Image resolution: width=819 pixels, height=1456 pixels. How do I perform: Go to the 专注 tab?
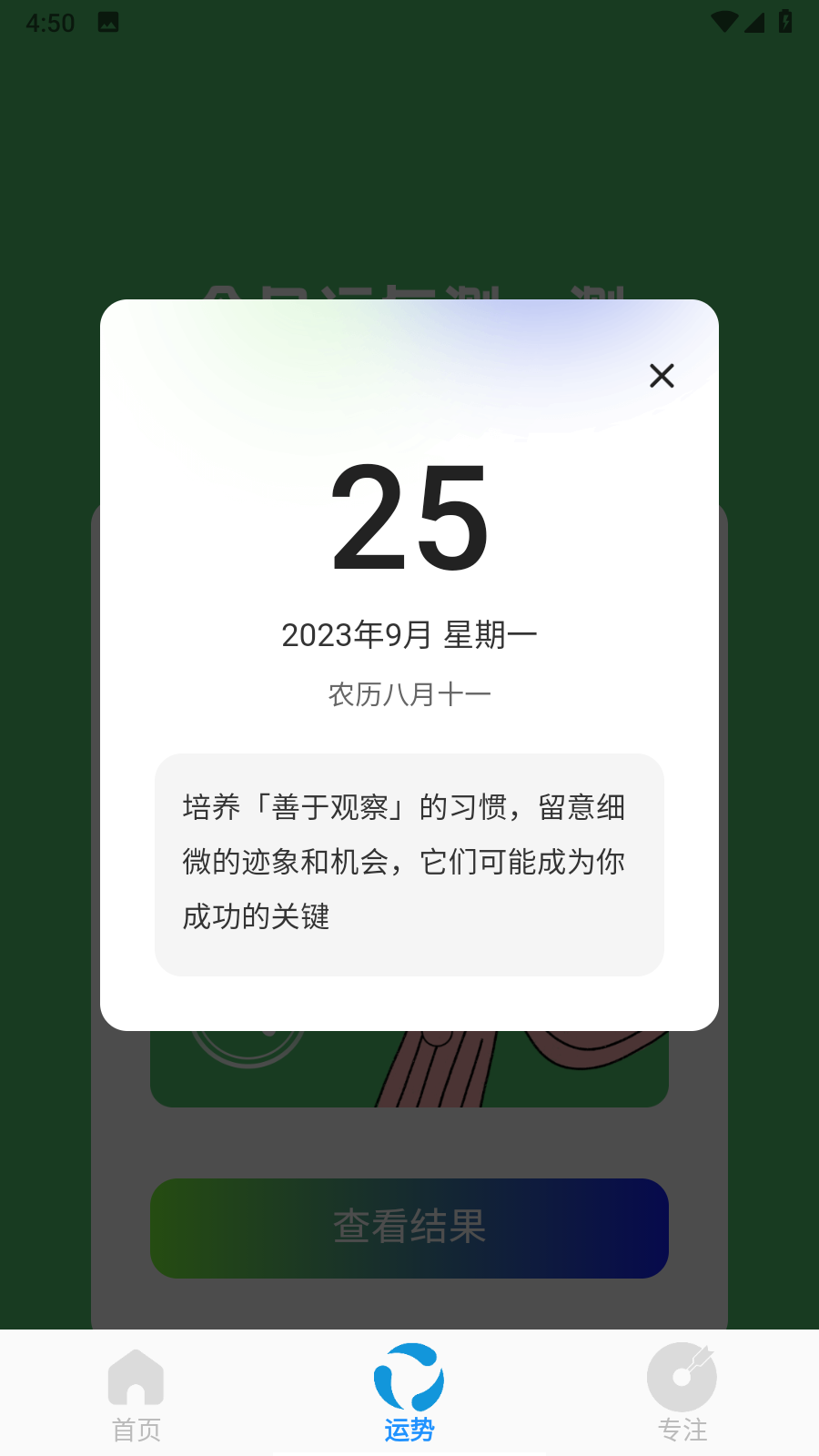pyautogui.click(x=682, y=1393)
